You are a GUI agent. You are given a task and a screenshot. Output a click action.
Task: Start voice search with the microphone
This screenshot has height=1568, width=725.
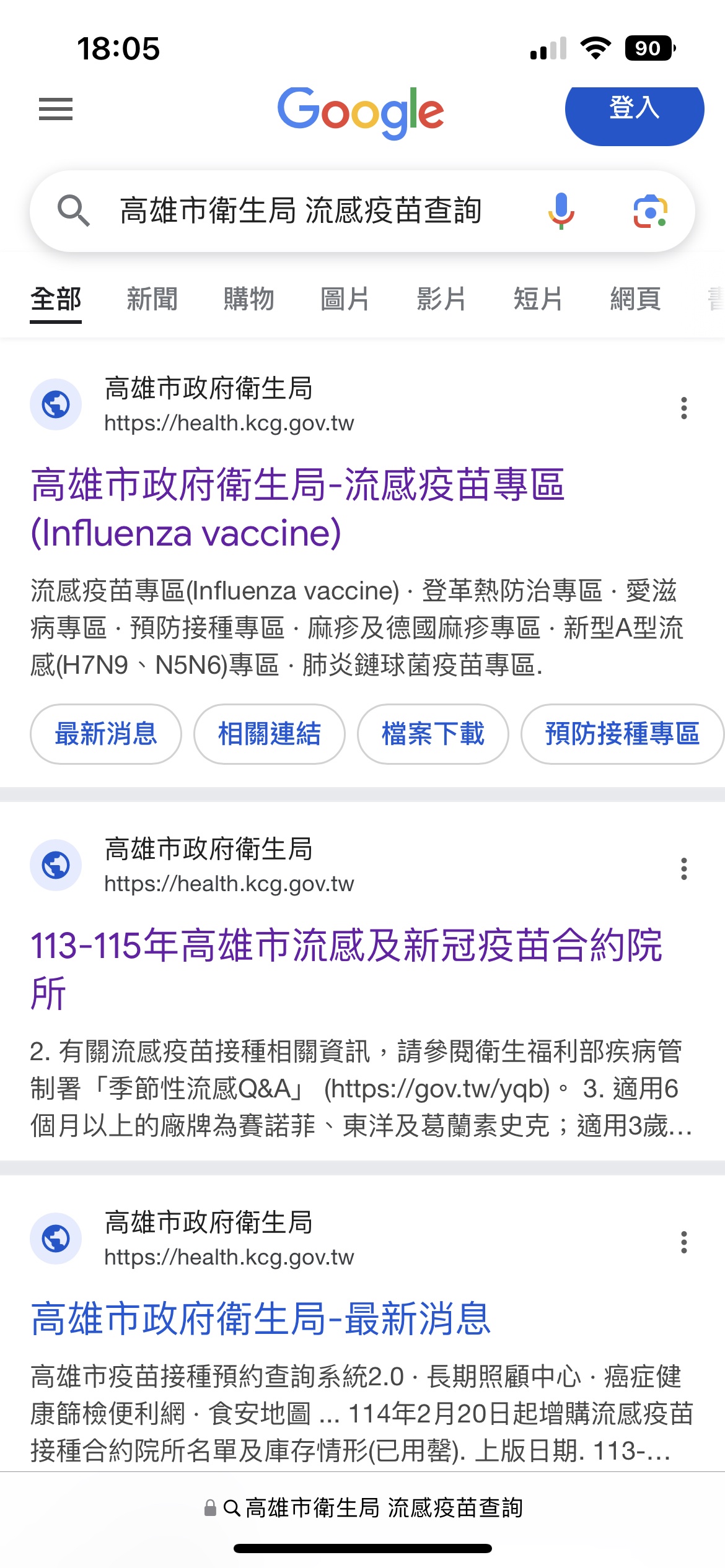pyautogui.click(x=561, y=211)
